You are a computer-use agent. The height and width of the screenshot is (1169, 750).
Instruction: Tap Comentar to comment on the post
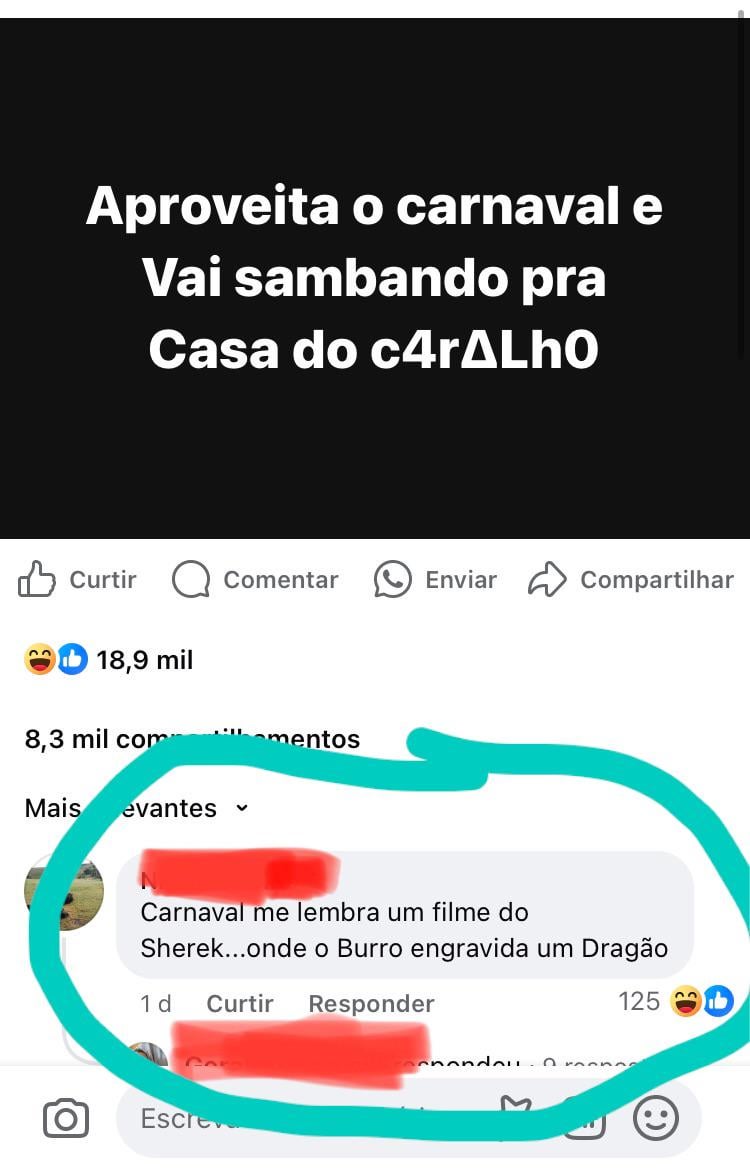point(256,580)
